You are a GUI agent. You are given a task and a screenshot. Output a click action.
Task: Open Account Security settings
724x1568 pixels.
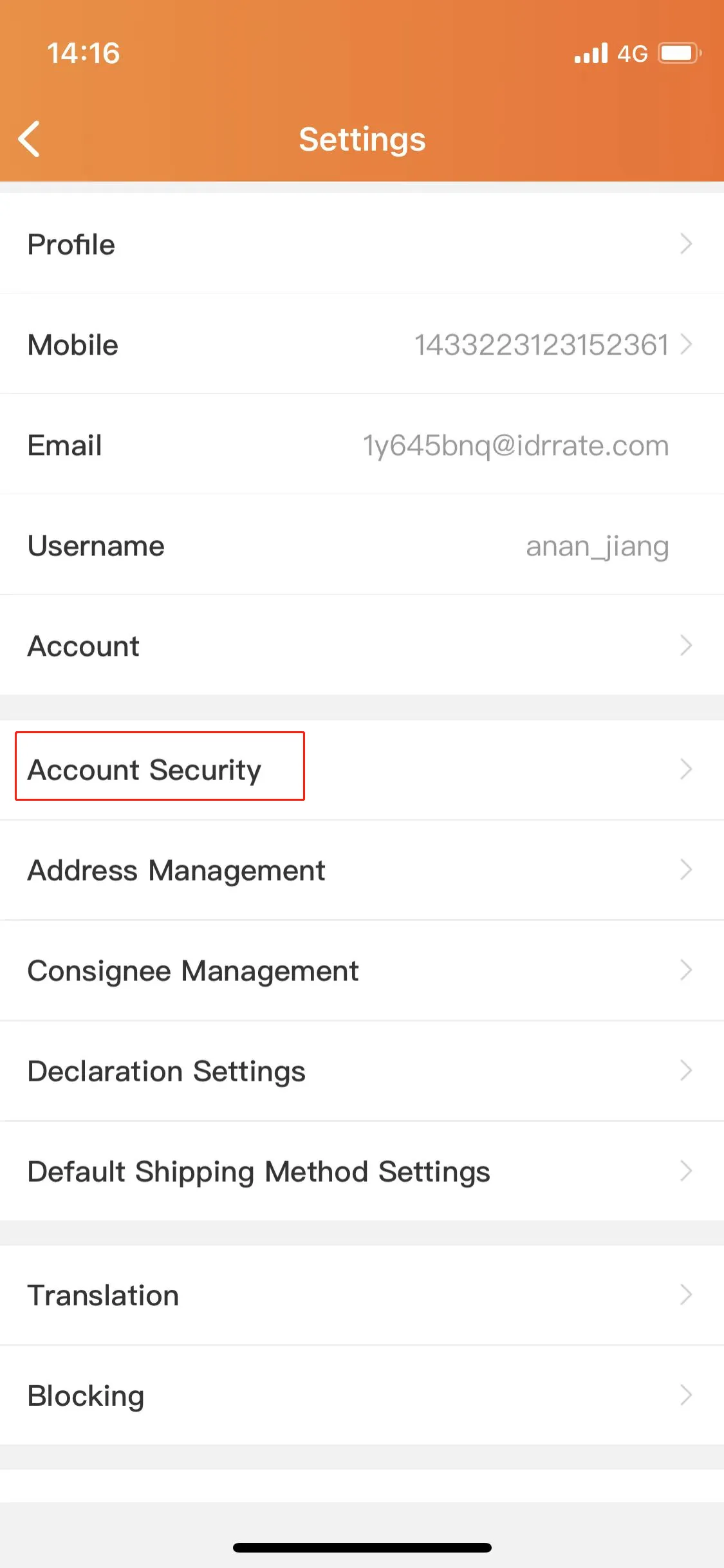pyautogui.click(x=362, y=769)
